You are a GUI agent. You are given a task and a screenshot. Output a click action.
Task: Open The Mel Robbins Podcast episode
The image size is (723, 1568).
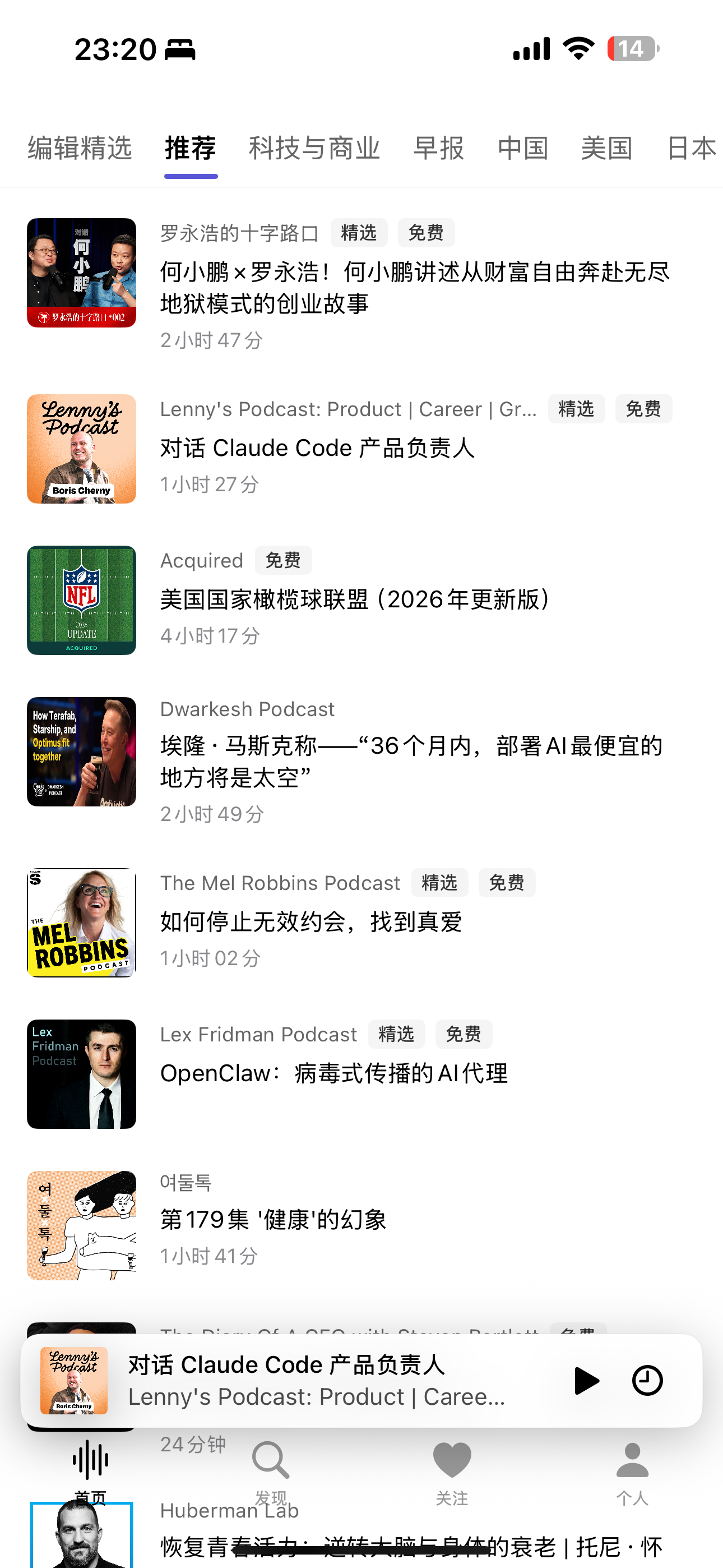(x=310, y=921)
